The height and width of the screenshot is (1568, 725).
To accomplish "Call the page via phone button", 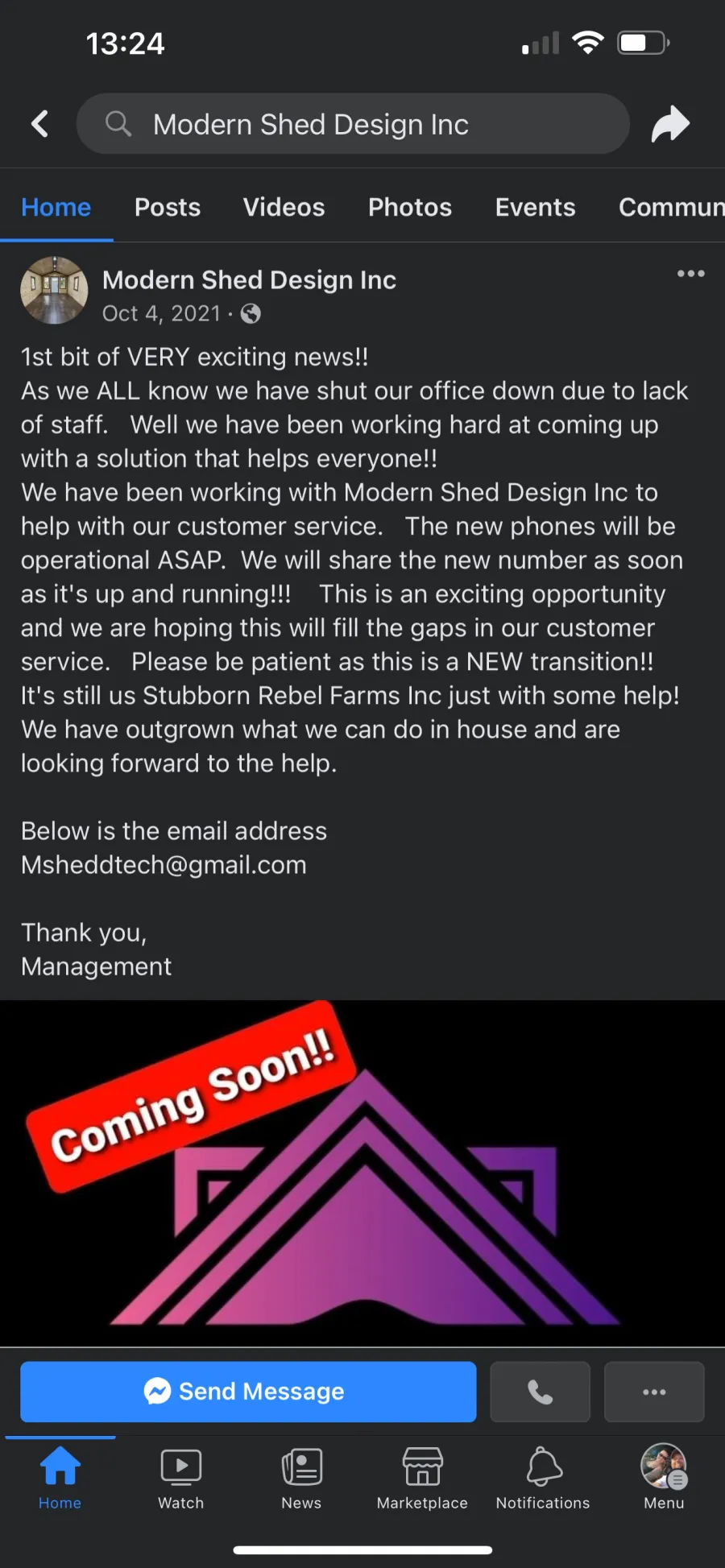I will [x=540, y=1392].
